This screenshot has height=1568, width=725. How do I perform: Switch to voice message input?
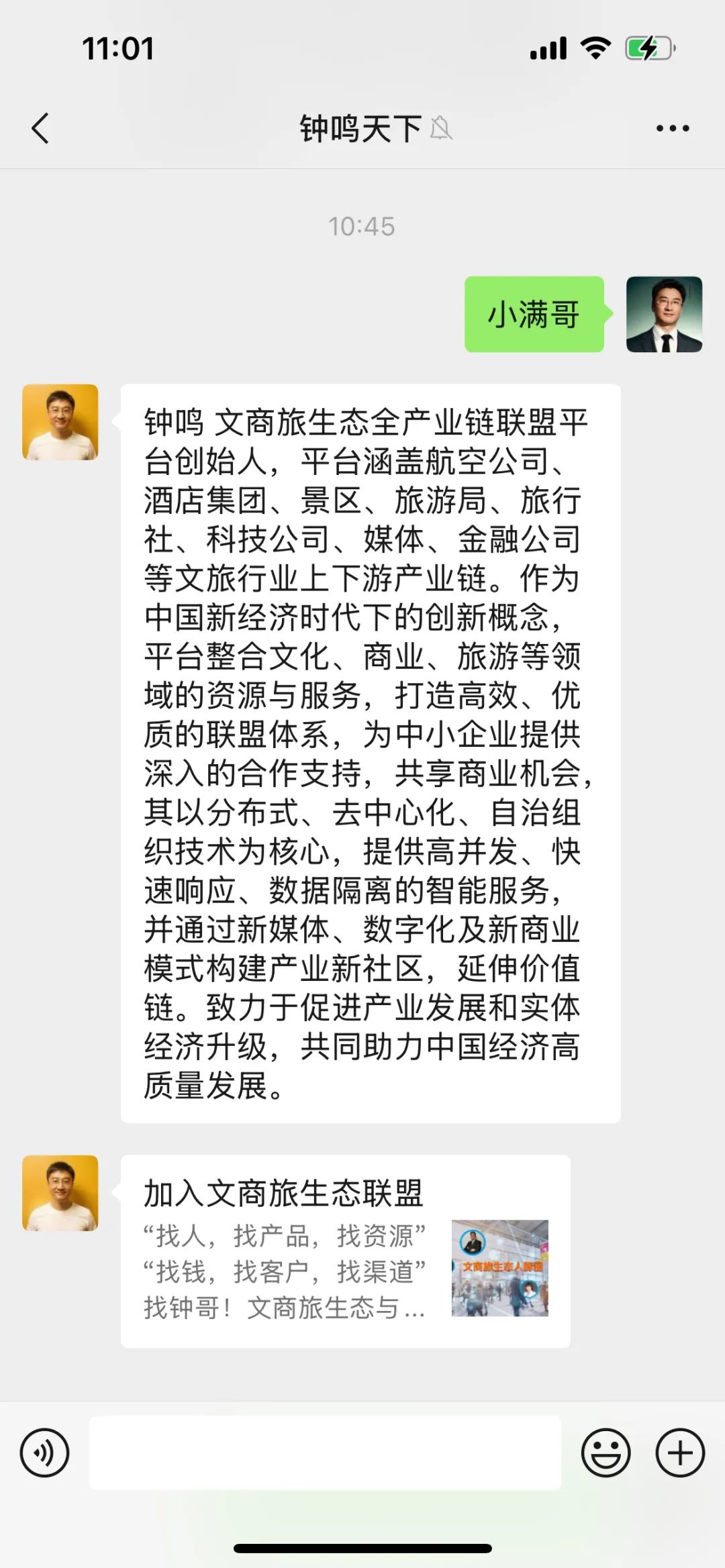click(44, 1453)
